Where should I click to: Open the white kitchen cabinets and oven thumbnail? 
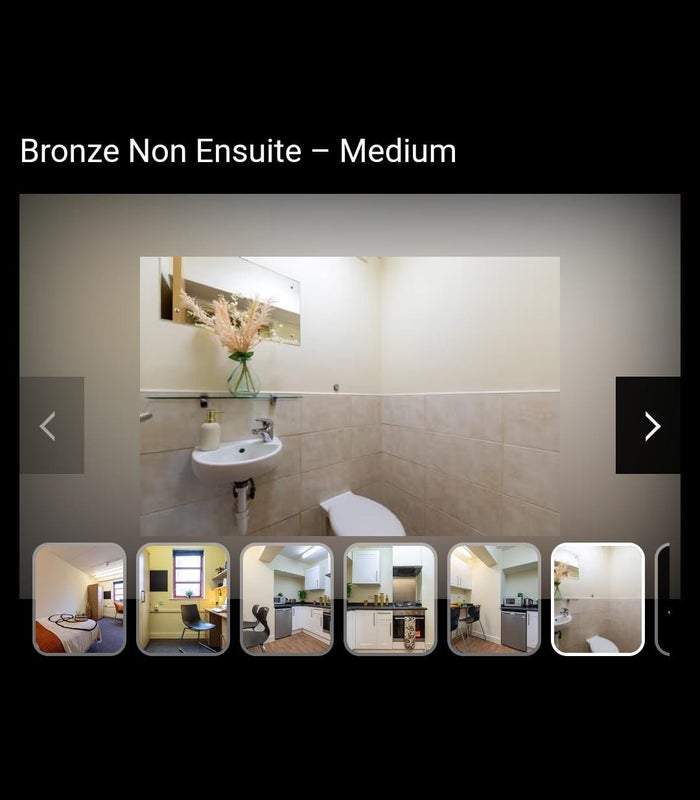390,599
